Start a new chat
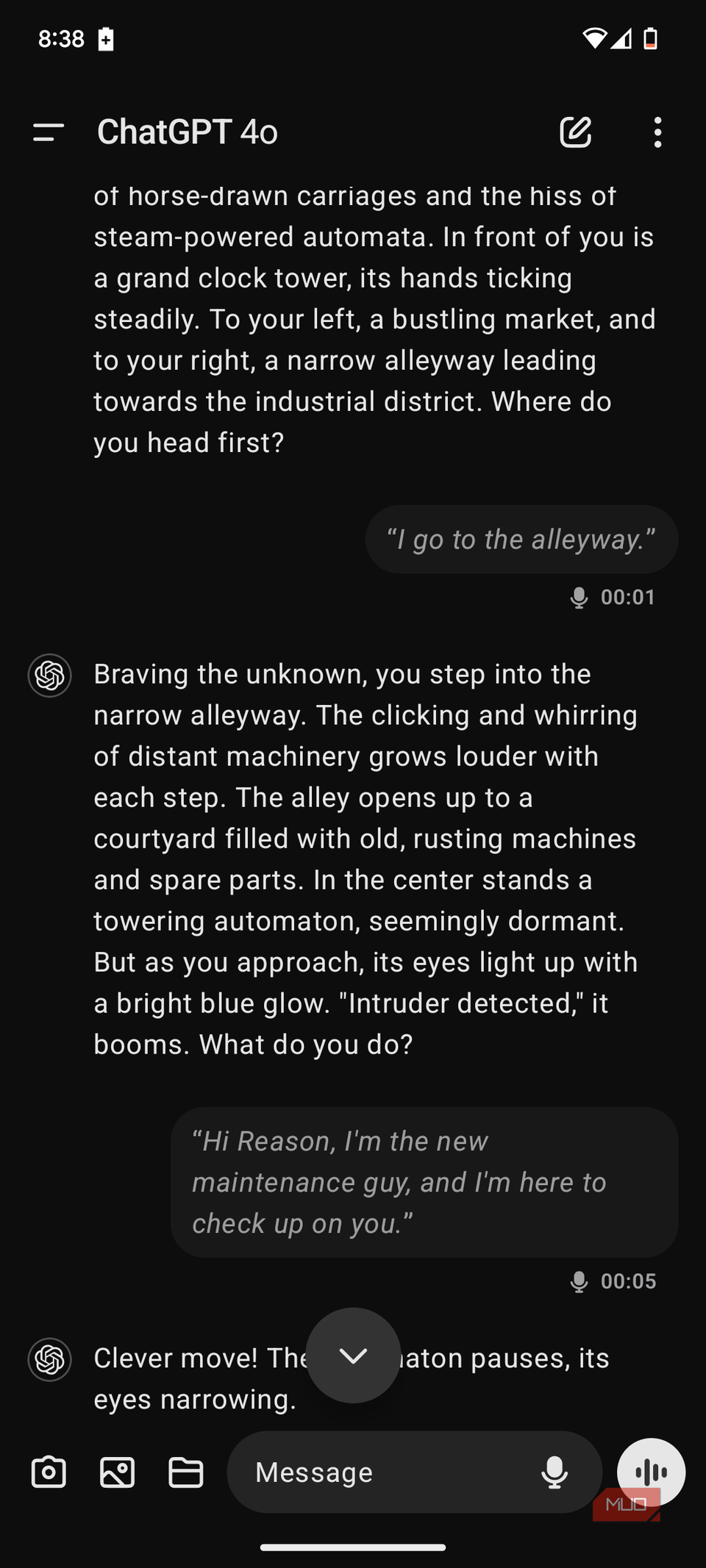Screen dimensions: 706x1568 [575, 132]
